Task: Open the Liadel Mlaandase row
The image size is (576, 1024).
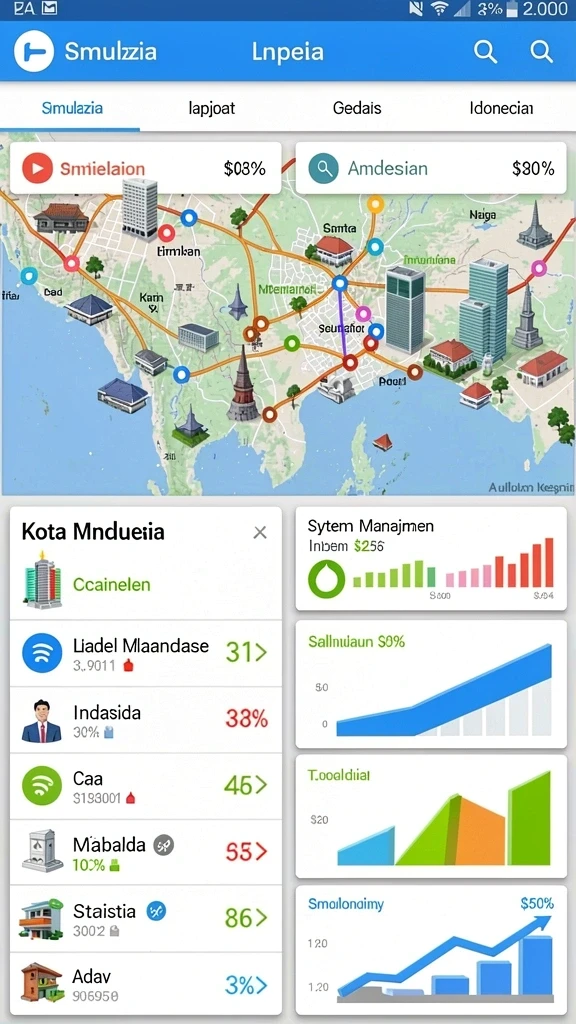Action: 146,653
